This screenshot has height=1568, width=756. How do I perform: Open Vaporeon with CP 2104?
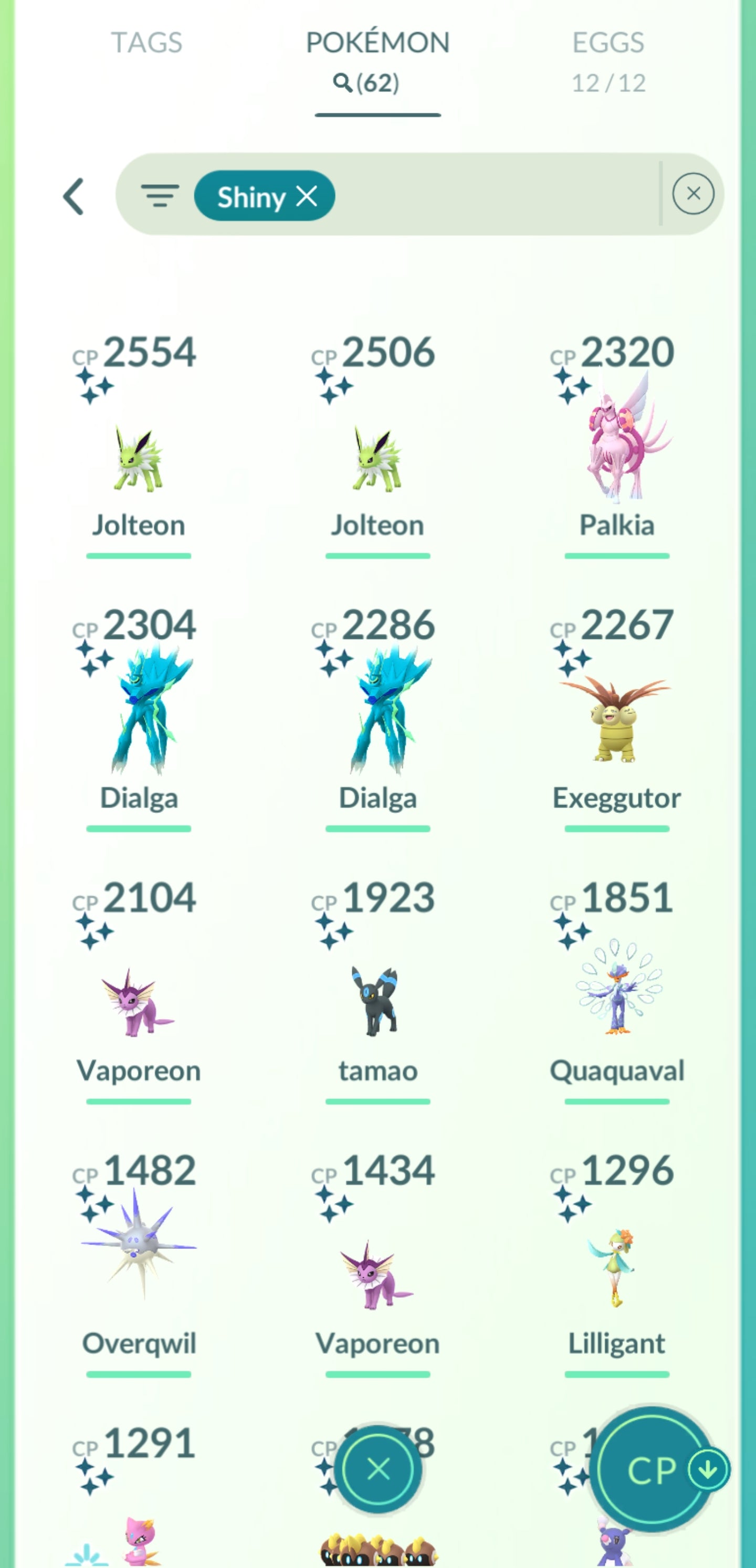pos(138,1001)
